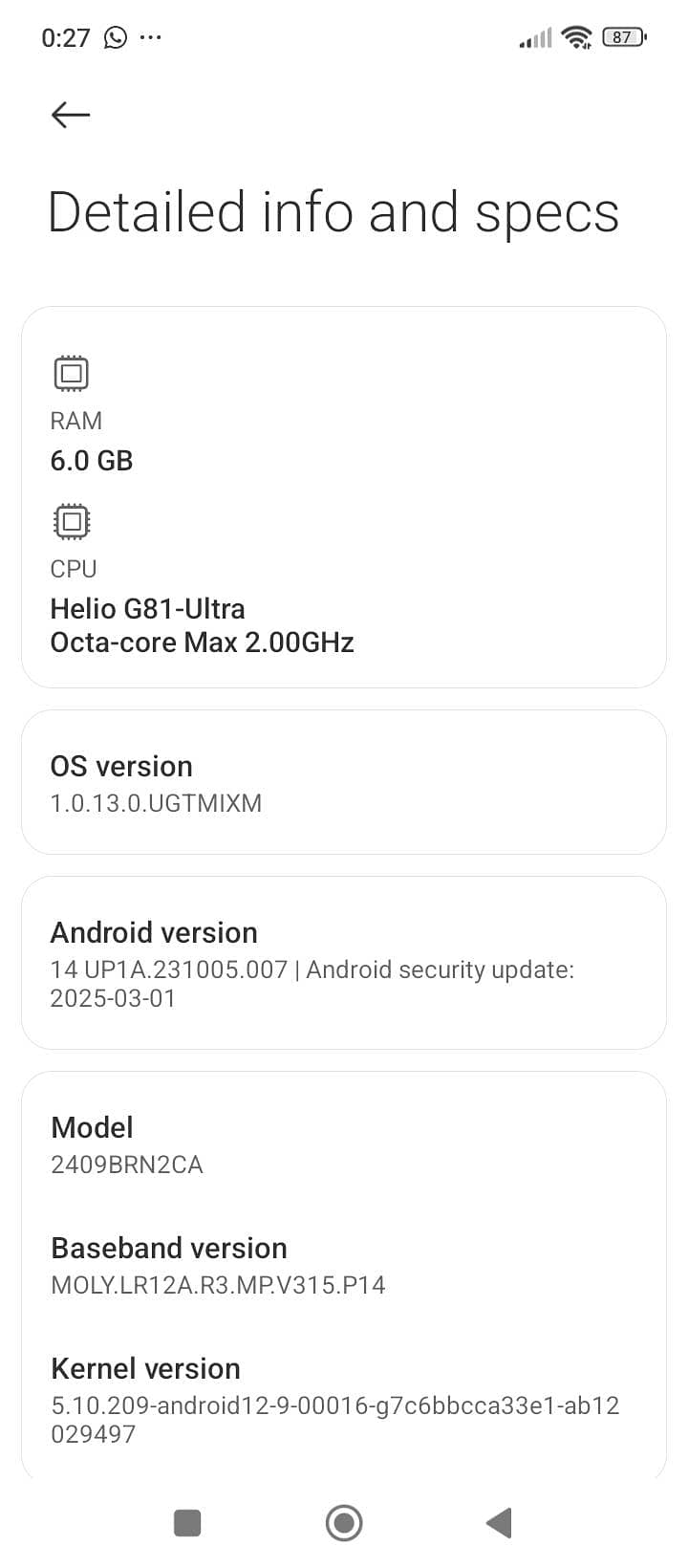Go to the home screen via navigation bar
The width and height of the screenshot is (688, 1568).
click(344, 1522)
